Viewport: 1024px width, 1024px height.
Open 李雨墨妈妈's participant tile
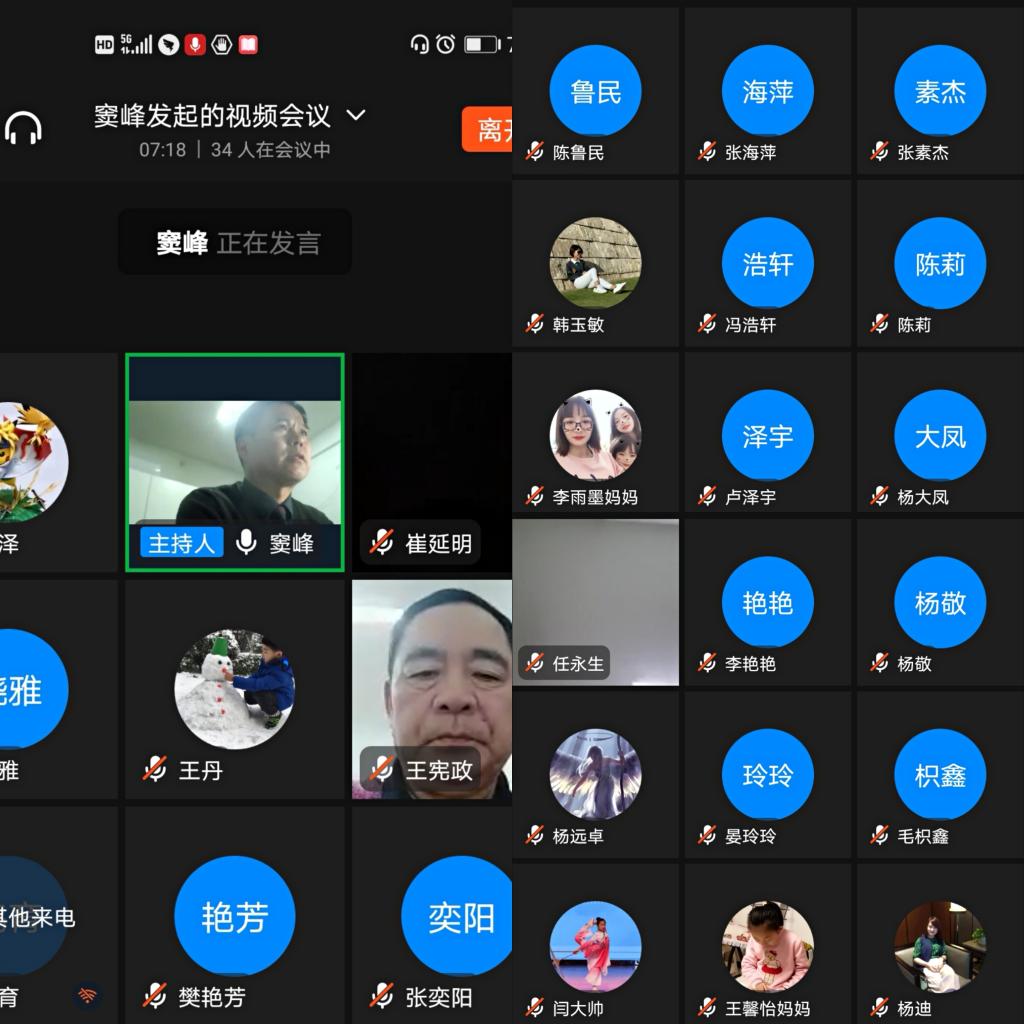pyautogui.click(x=595, y=436)
